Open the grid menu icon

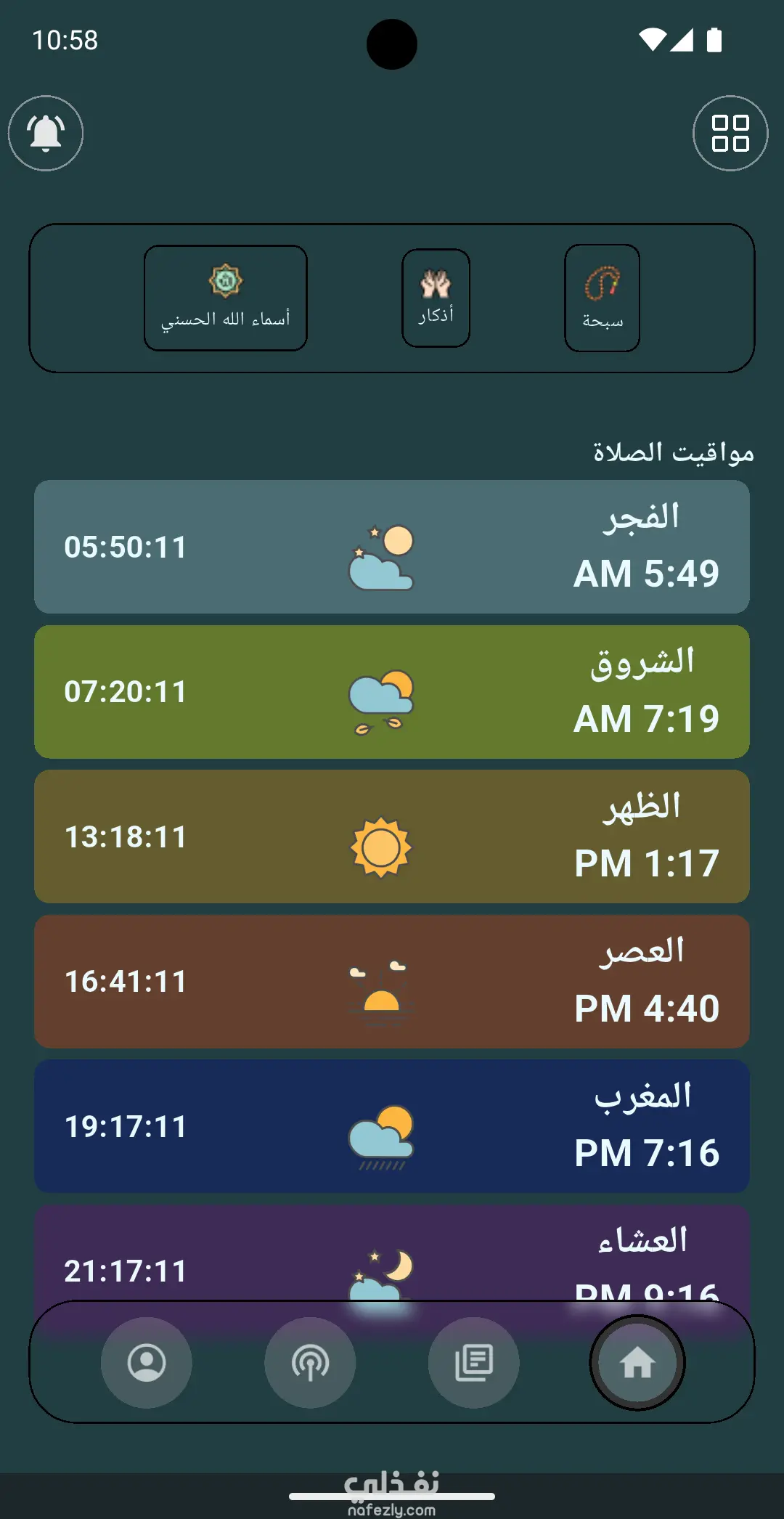click(730, 134)
